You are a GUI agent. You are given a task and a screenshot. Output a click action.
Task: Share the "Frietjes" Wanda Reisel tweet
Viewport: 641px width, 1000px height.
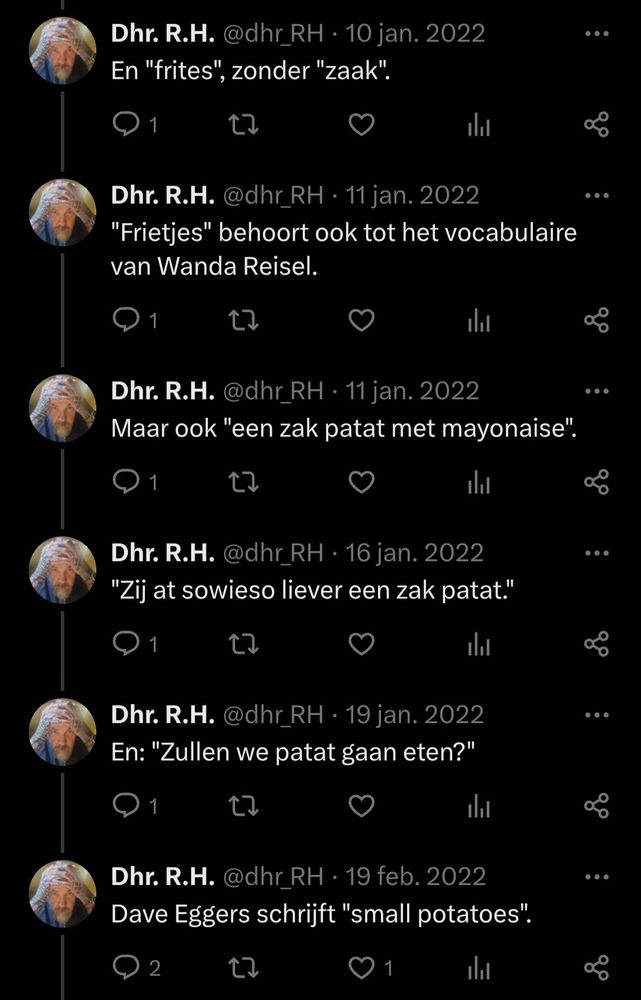pyautogui.click(x=596, y=320)
